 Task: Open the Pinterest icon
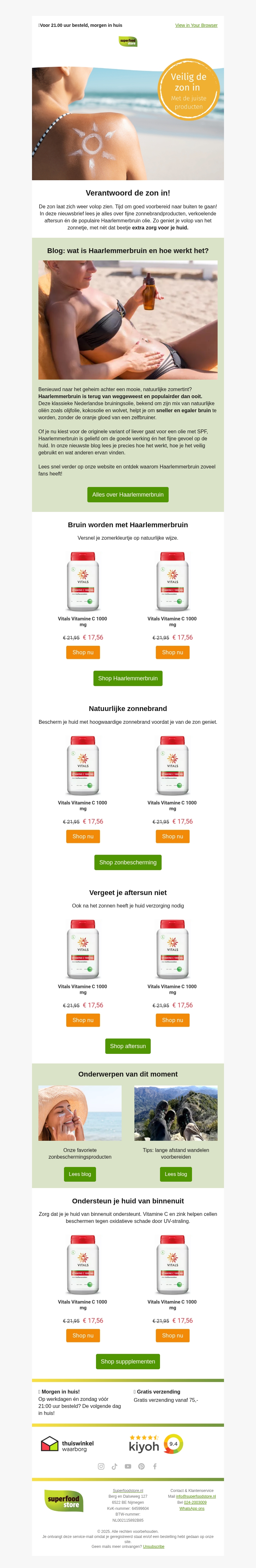141,1466
